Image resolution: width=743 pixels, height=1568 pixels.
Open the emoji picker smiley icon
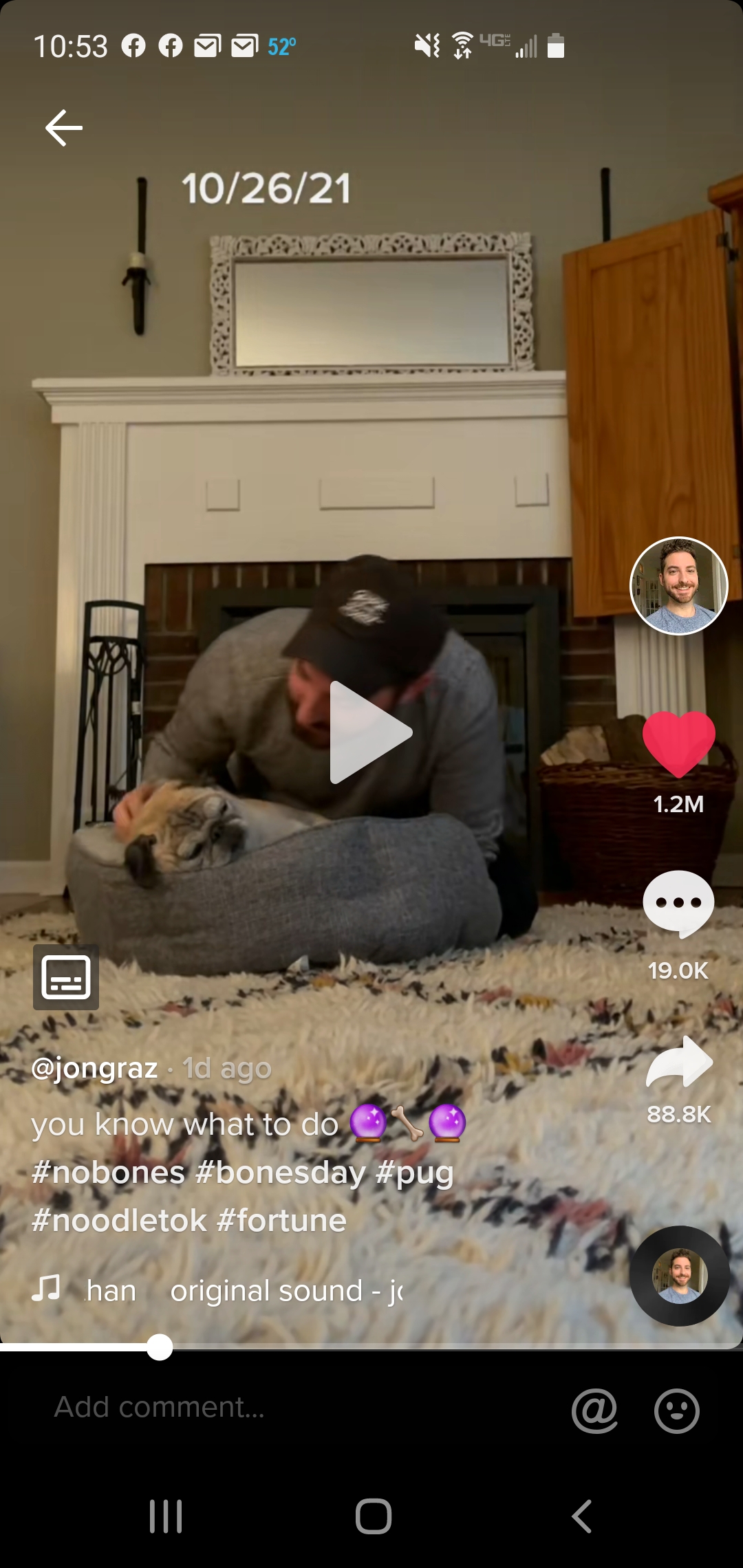click(x=676, y=1411)
